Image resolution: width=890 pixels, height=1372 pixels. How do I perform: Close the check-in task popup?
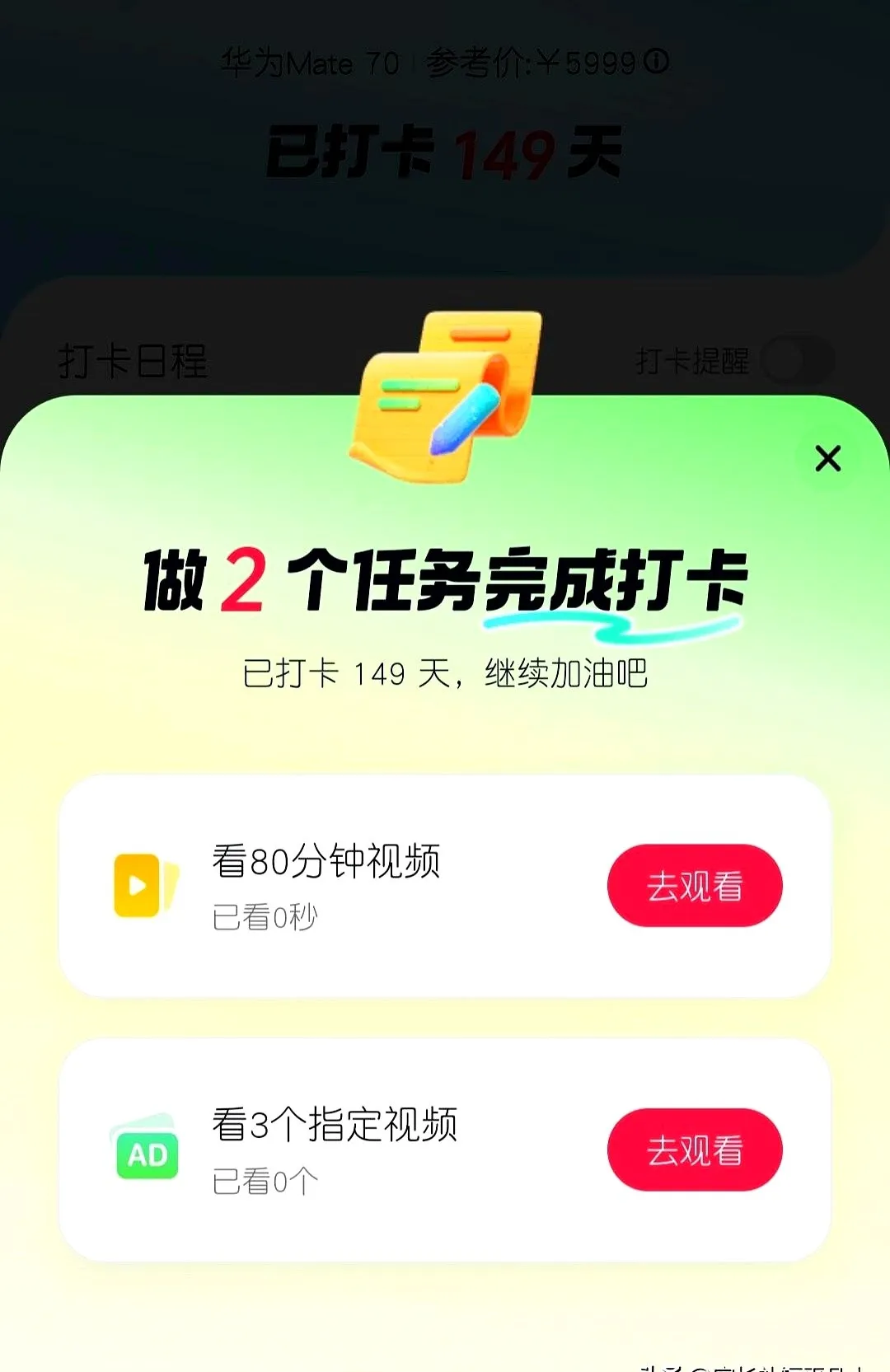point(827,458)
